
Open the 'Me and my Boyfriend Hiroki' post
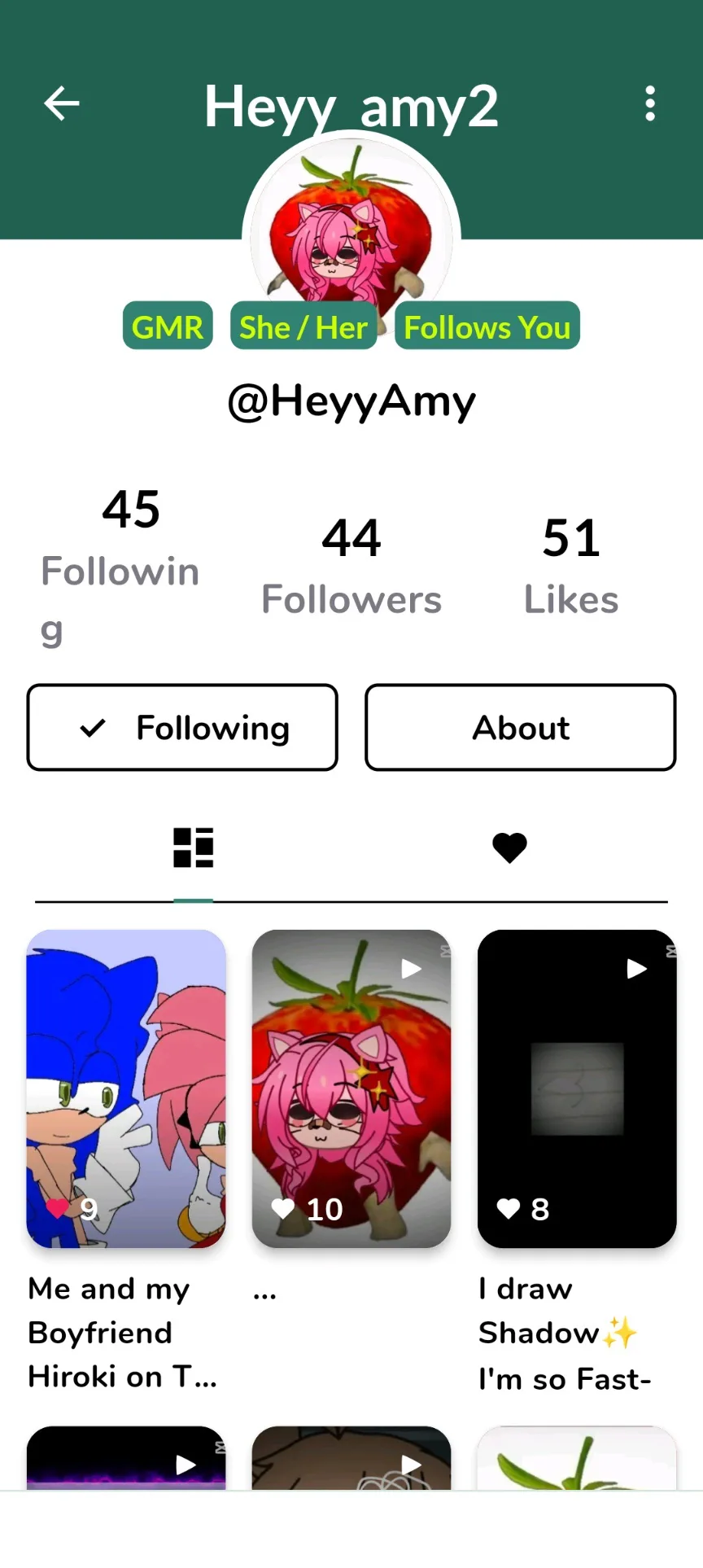click(126, 1088)
